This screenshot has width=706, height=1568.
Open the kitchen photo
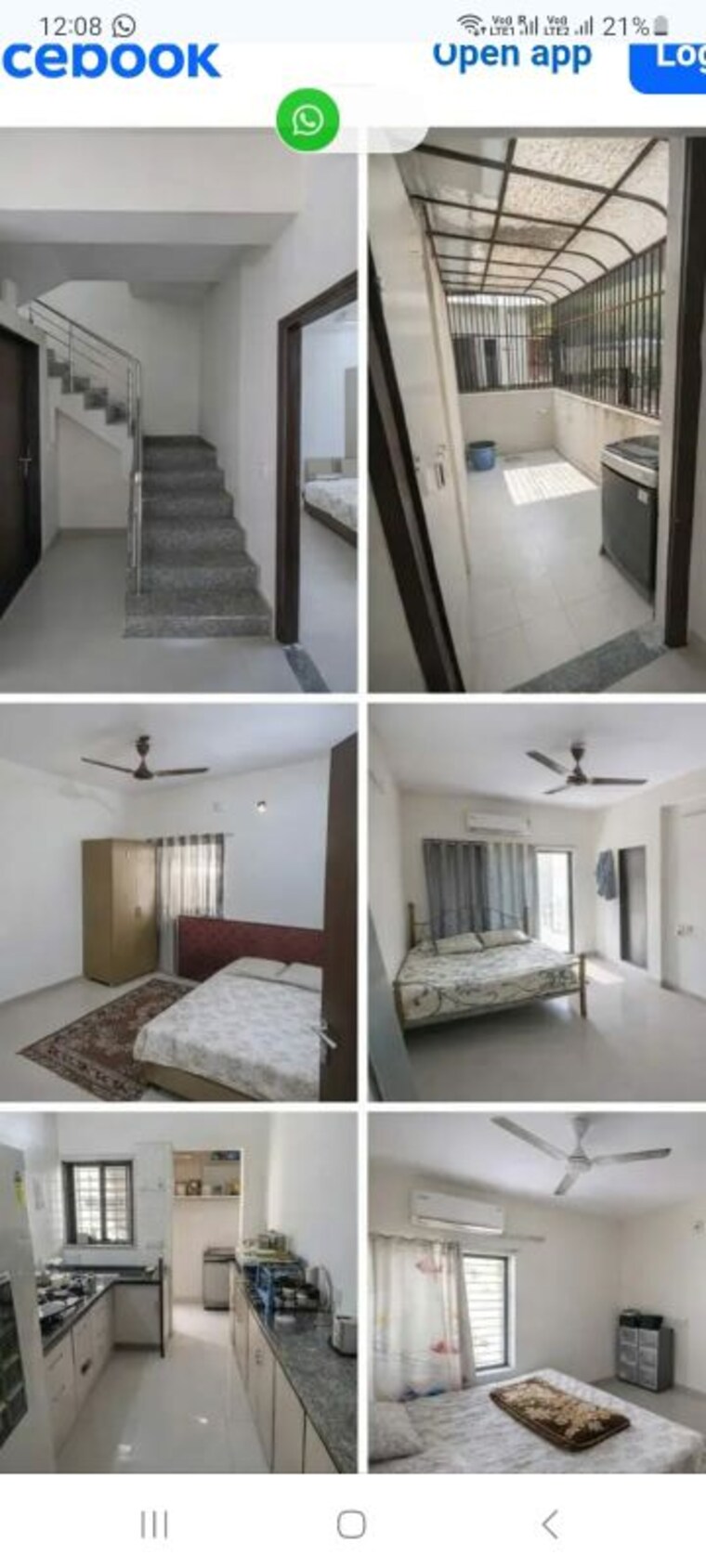178,1293
